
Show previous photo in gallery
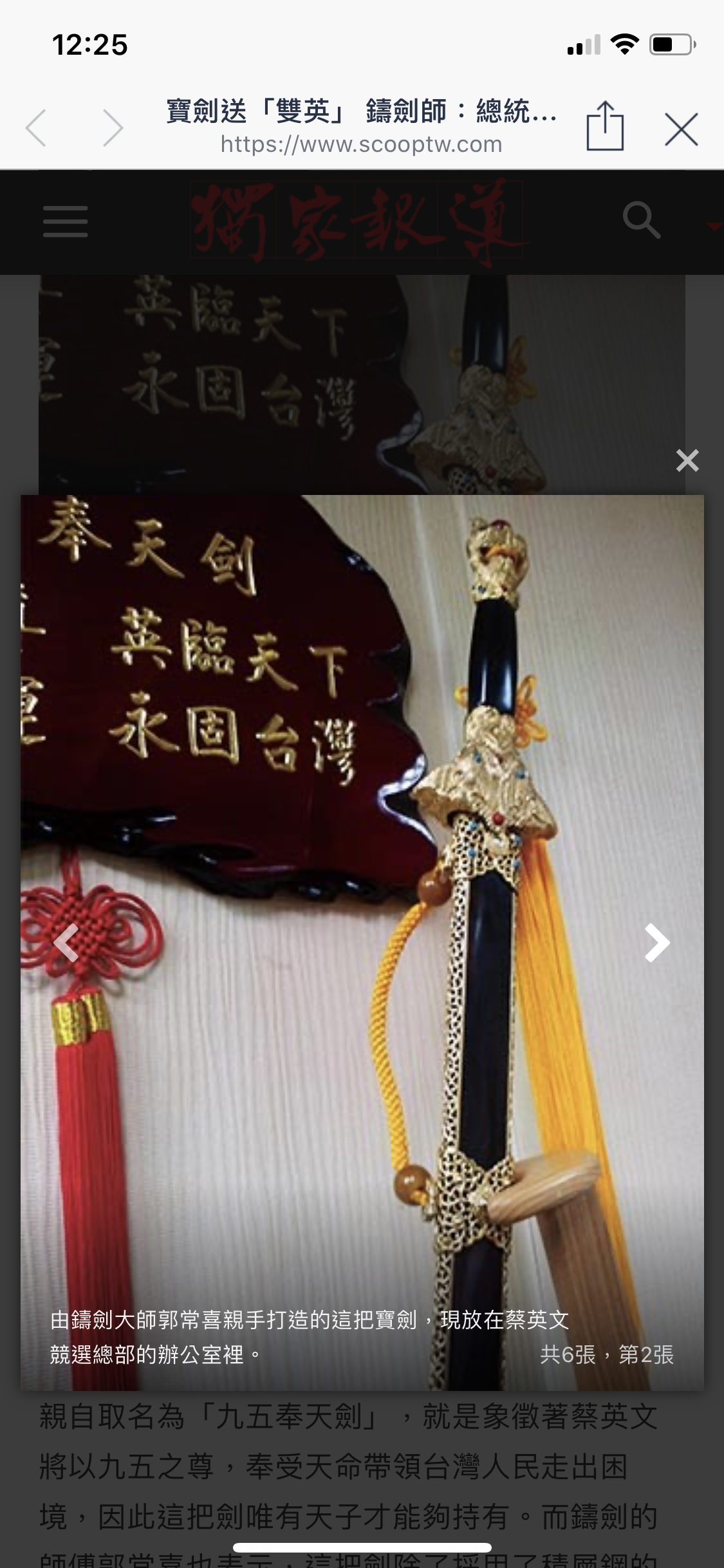pos(66,943)
